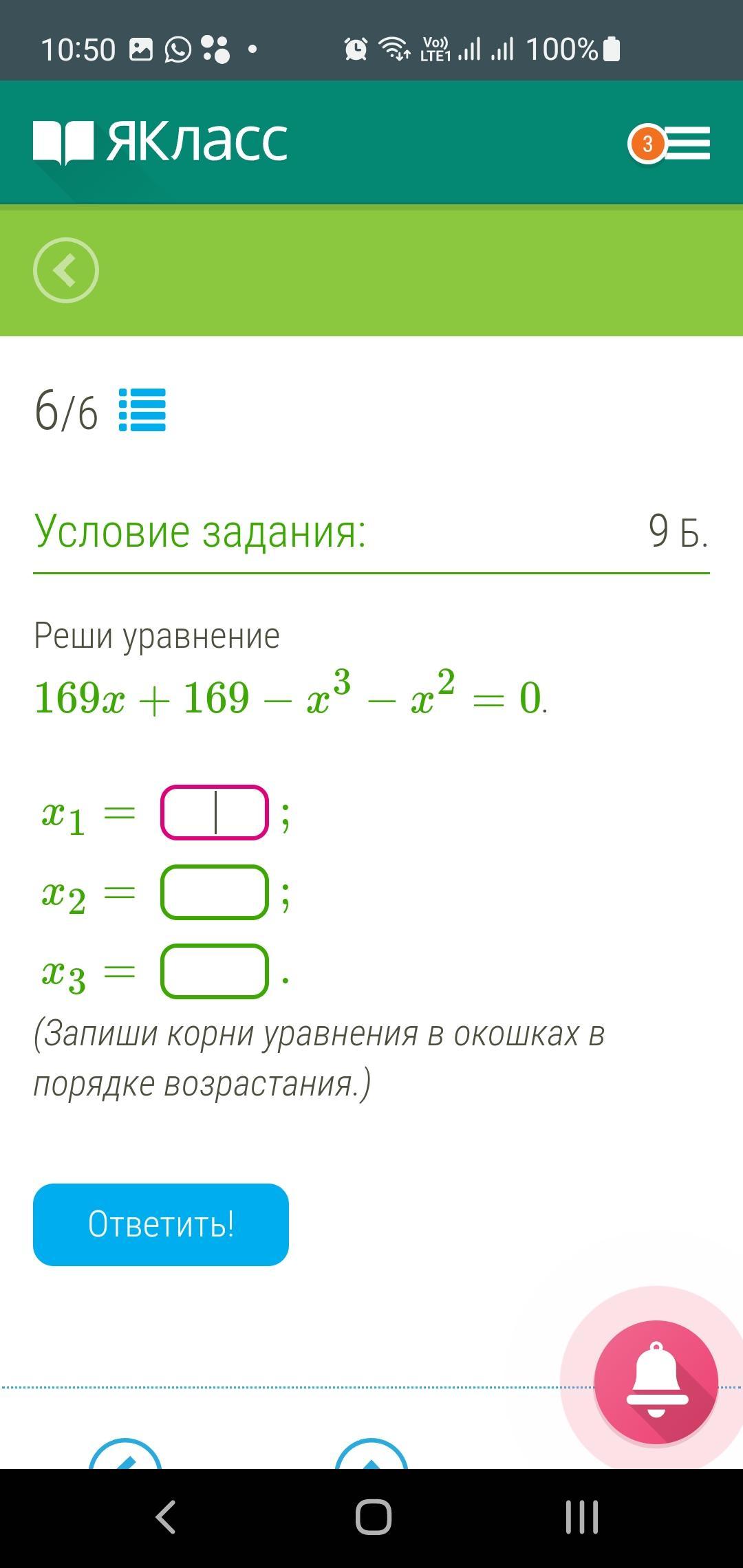Go back using the circled arrow
743x1568 pixels.
pyautogui.click(x=66, y=270)
